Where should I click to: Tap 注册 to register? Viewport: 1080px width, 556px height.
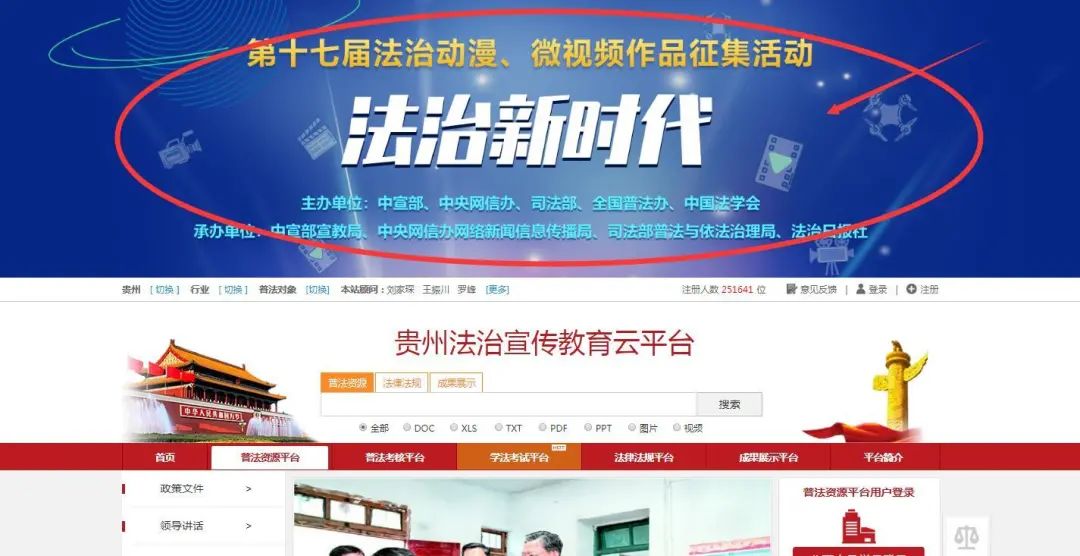point(923,290)
